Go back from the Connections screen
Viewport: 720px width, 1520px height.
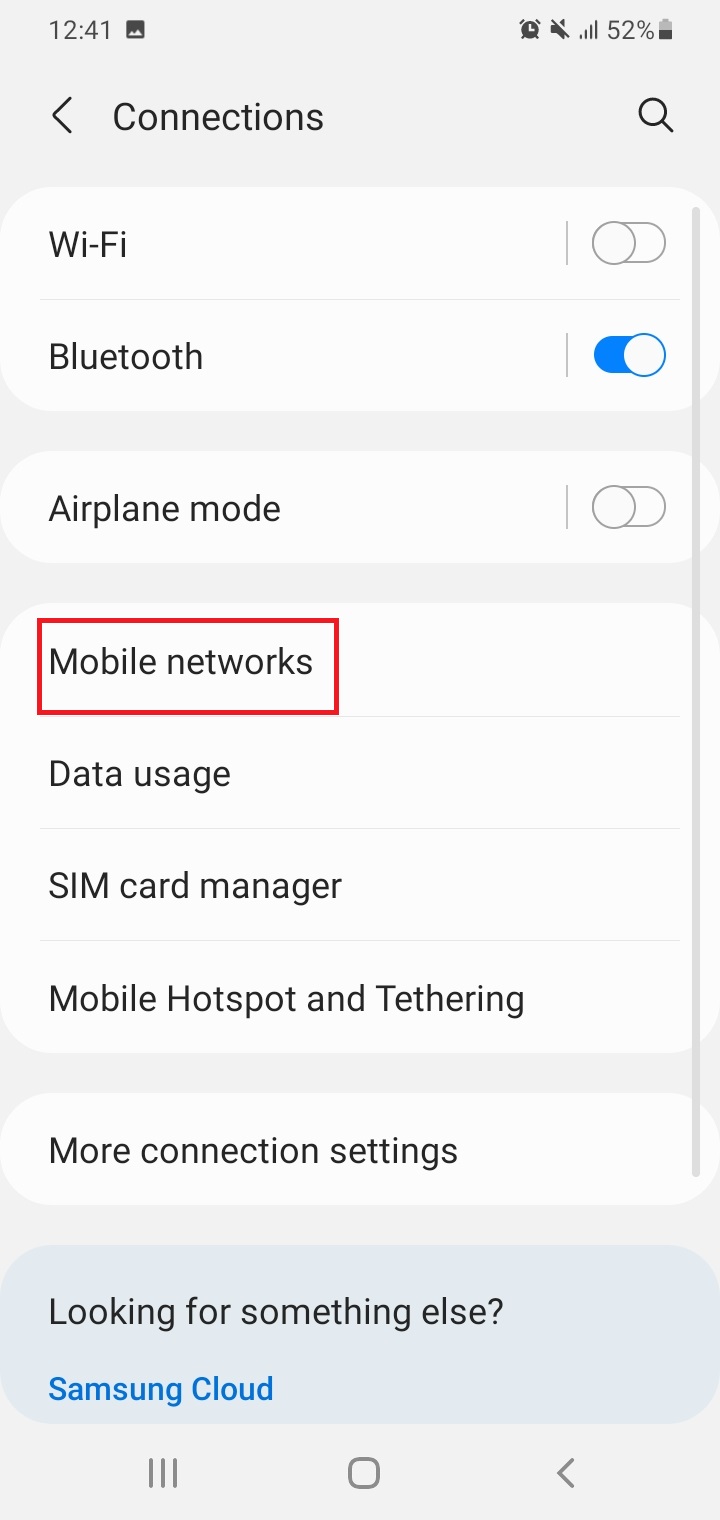(62, 117)
